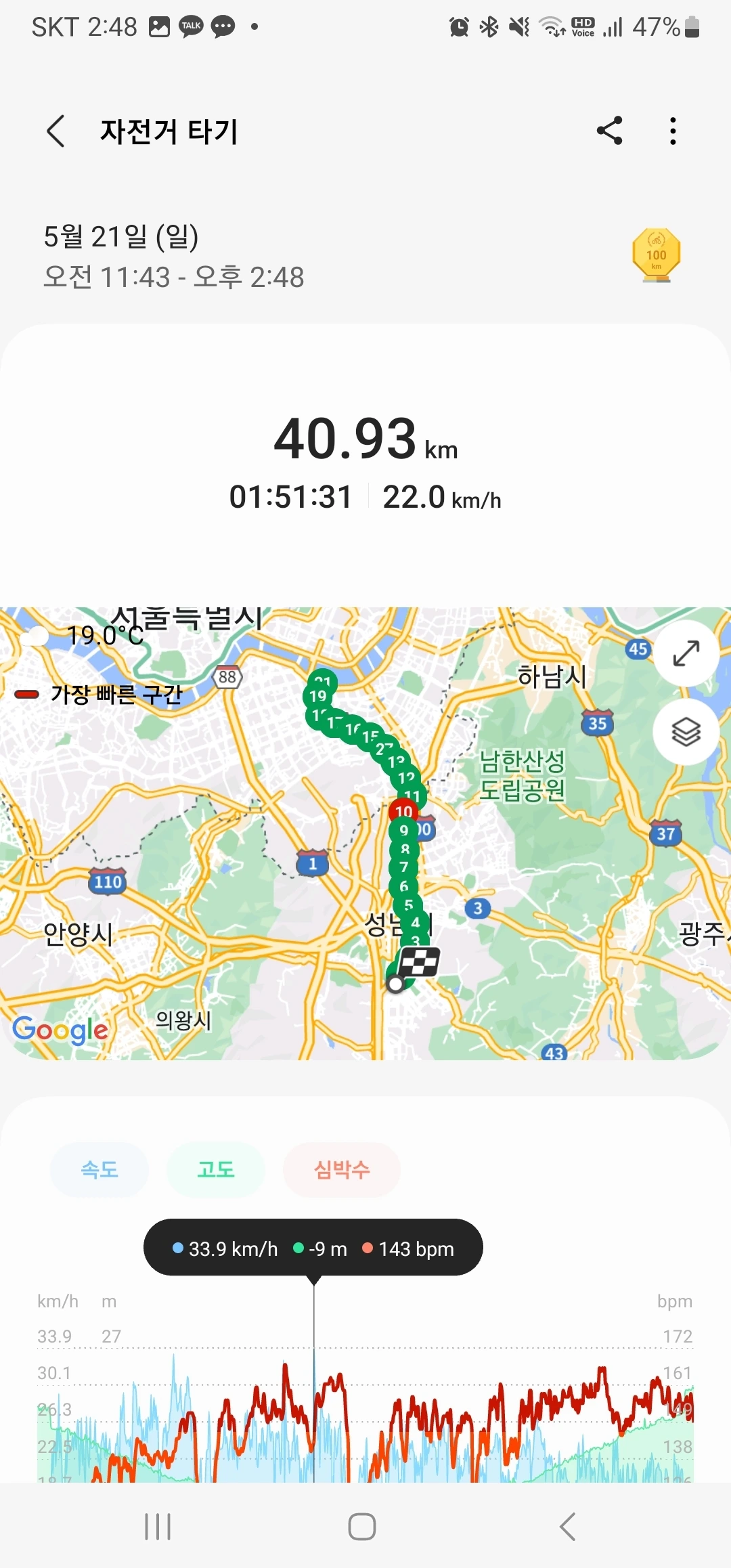Toggle the 심박수 chart chip
The height and width of the screenshot is (1568, 731).
(x=342, y=1169)
